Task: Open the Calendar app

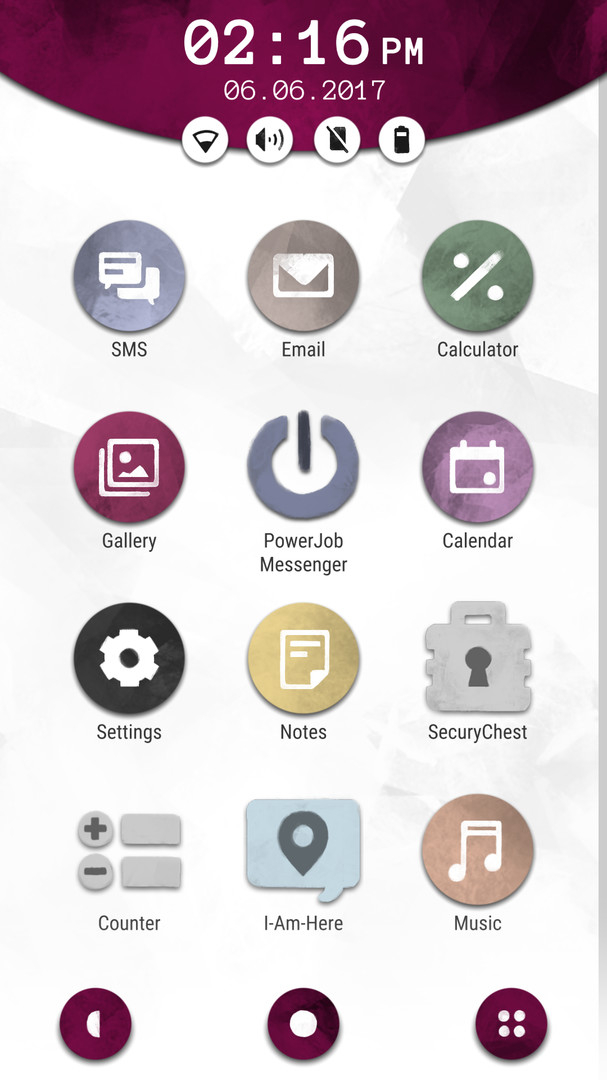Action: tap(477, 468)
